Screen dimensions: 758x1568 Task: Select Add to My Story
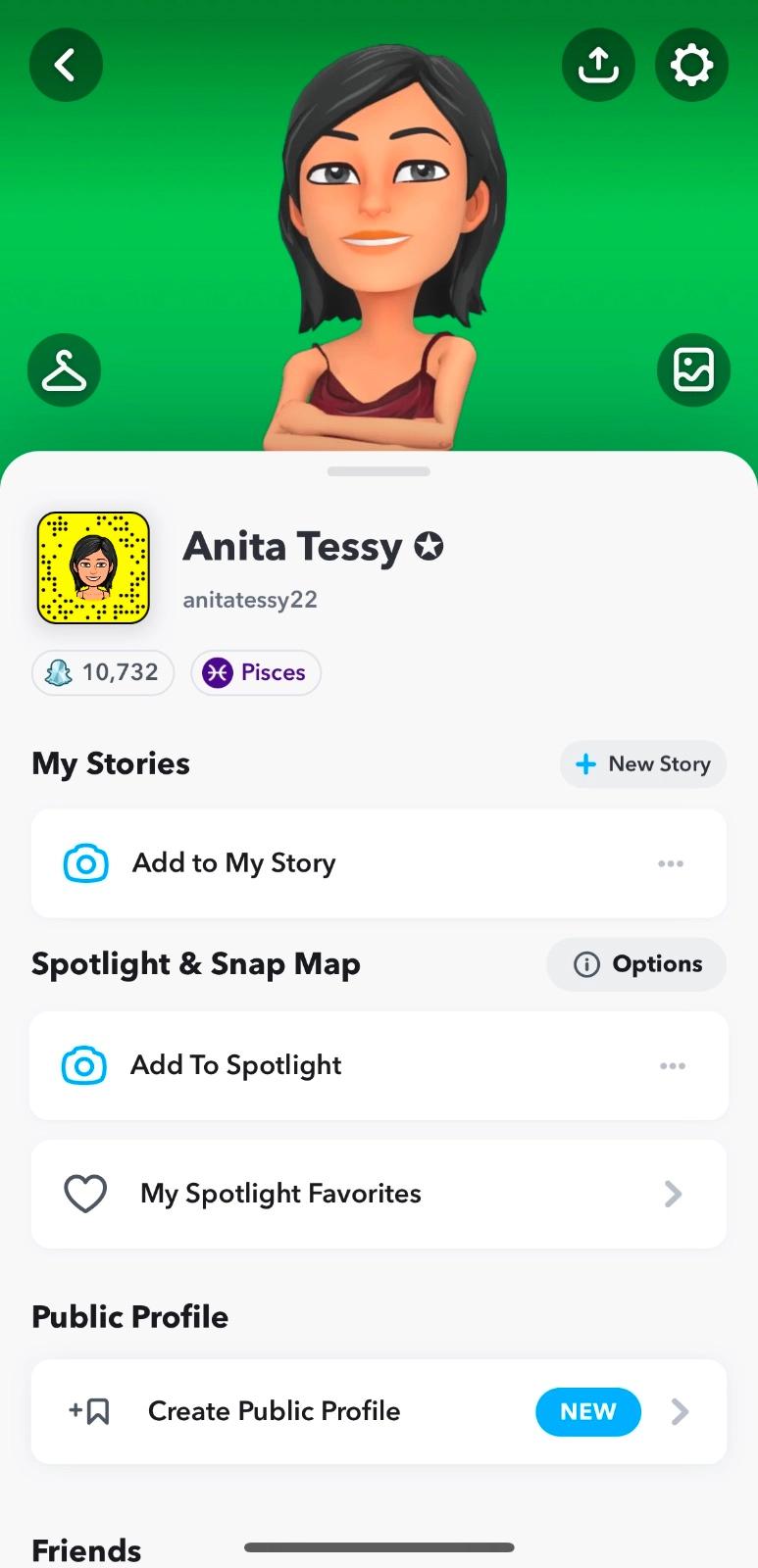click(x=234, y=863)
